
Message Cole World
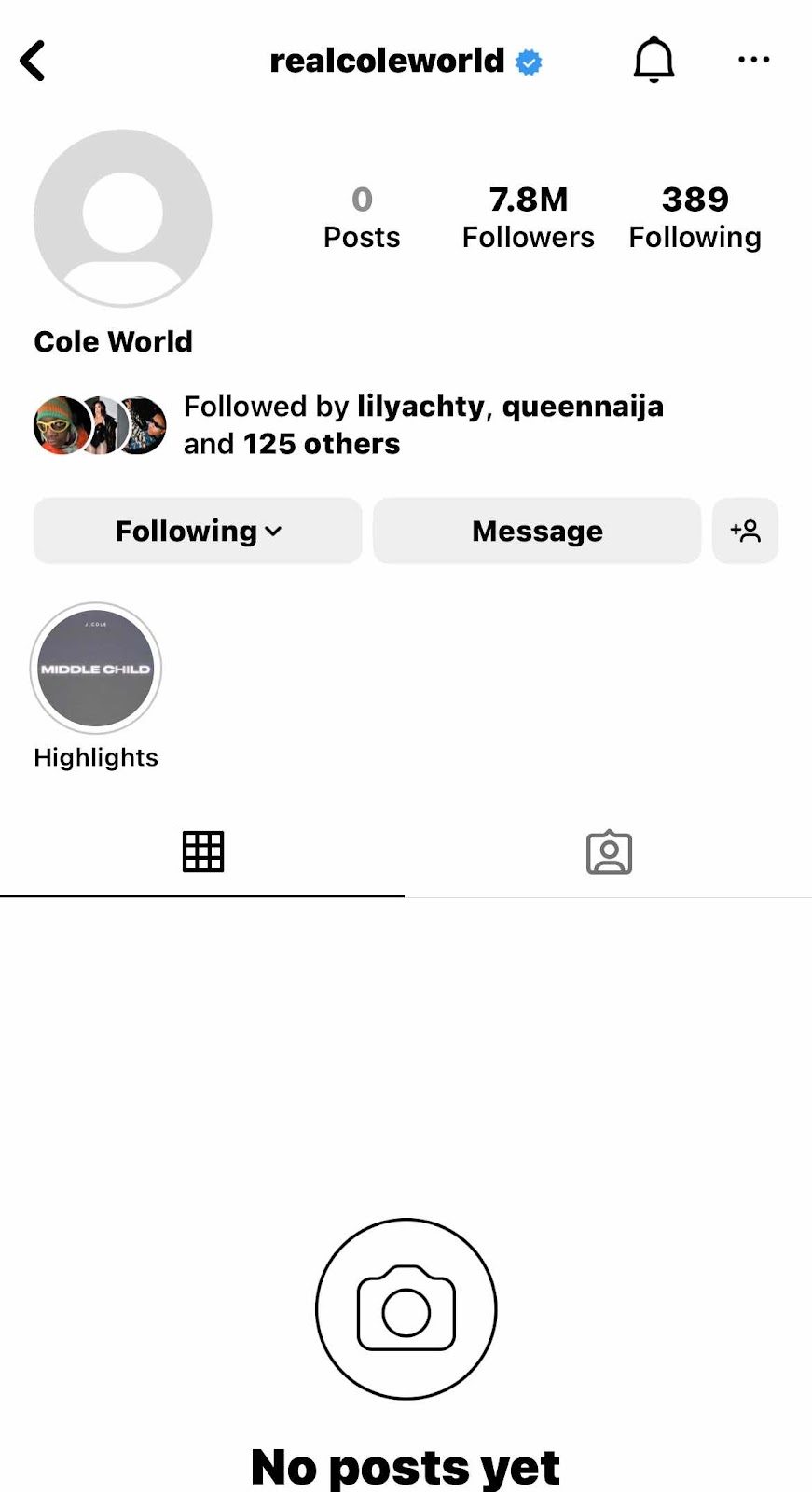[537, 532]
